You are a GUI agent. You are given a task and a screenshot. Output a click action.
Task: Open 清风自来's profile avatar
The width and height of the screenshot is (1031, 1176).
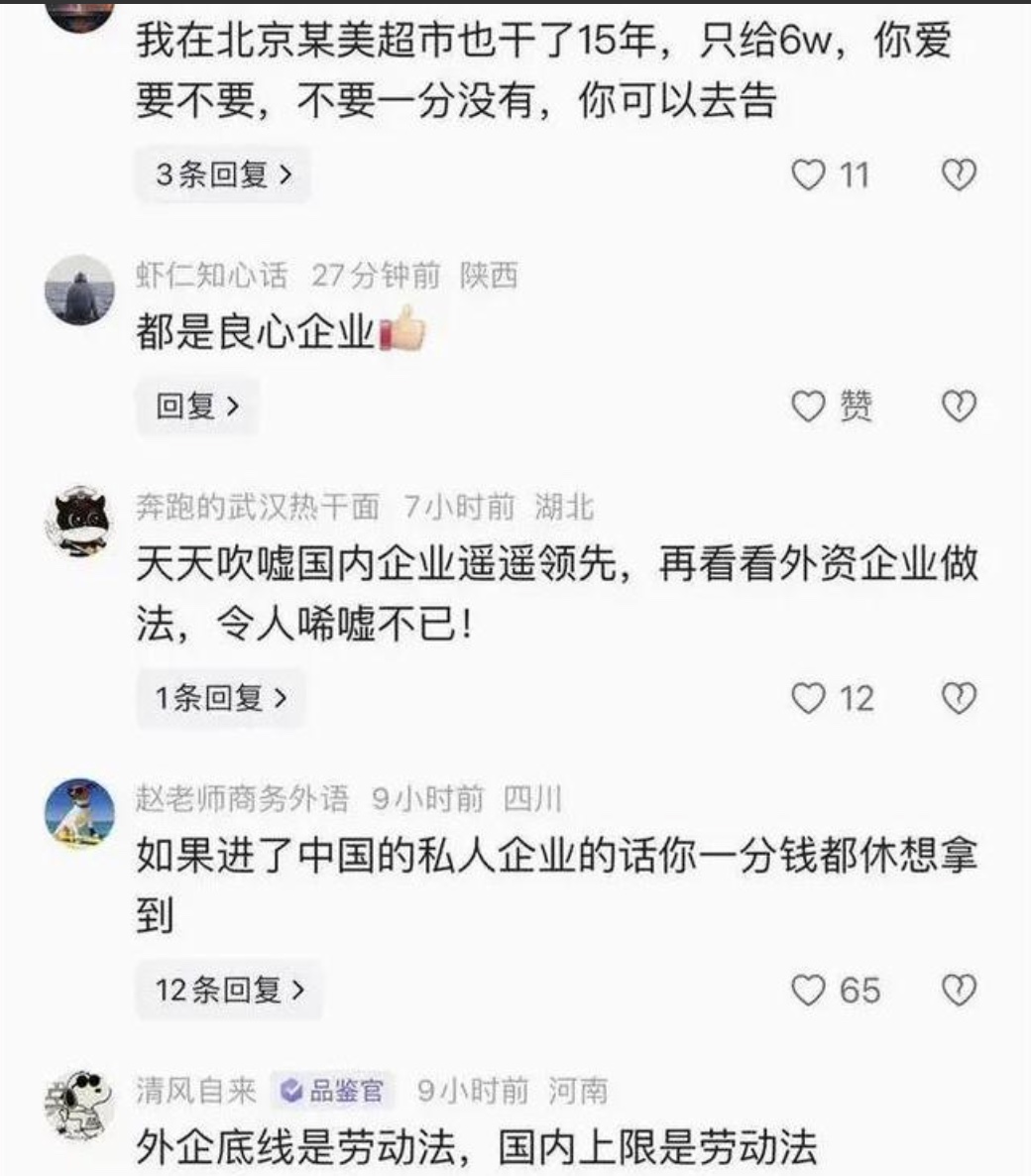(80, 1105)
